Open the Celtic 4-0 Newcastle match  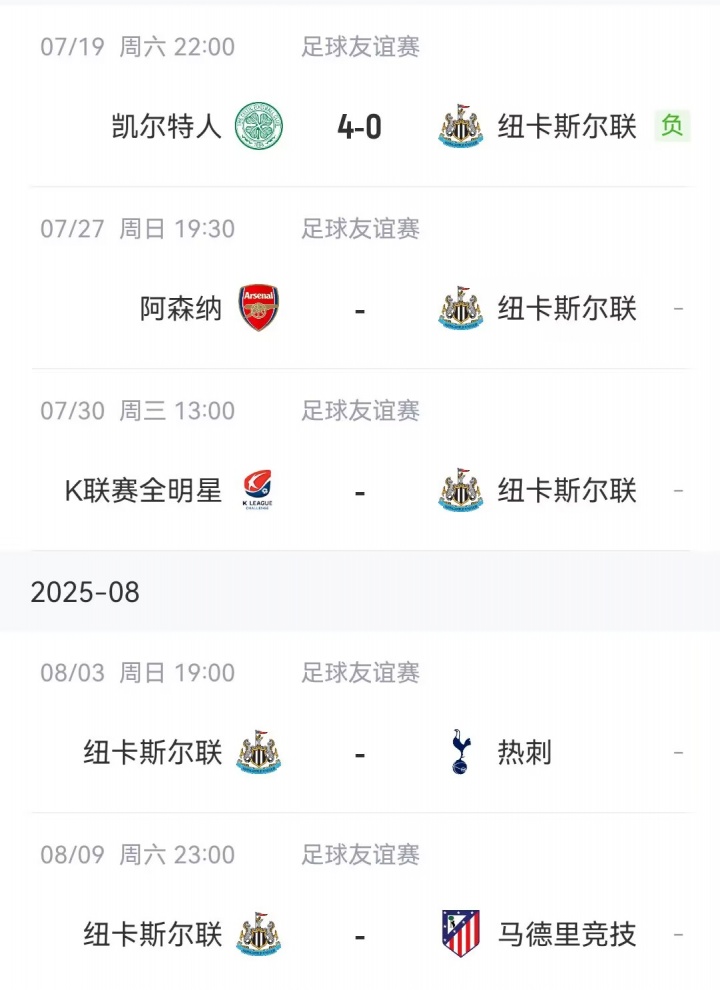pos(360,127)
